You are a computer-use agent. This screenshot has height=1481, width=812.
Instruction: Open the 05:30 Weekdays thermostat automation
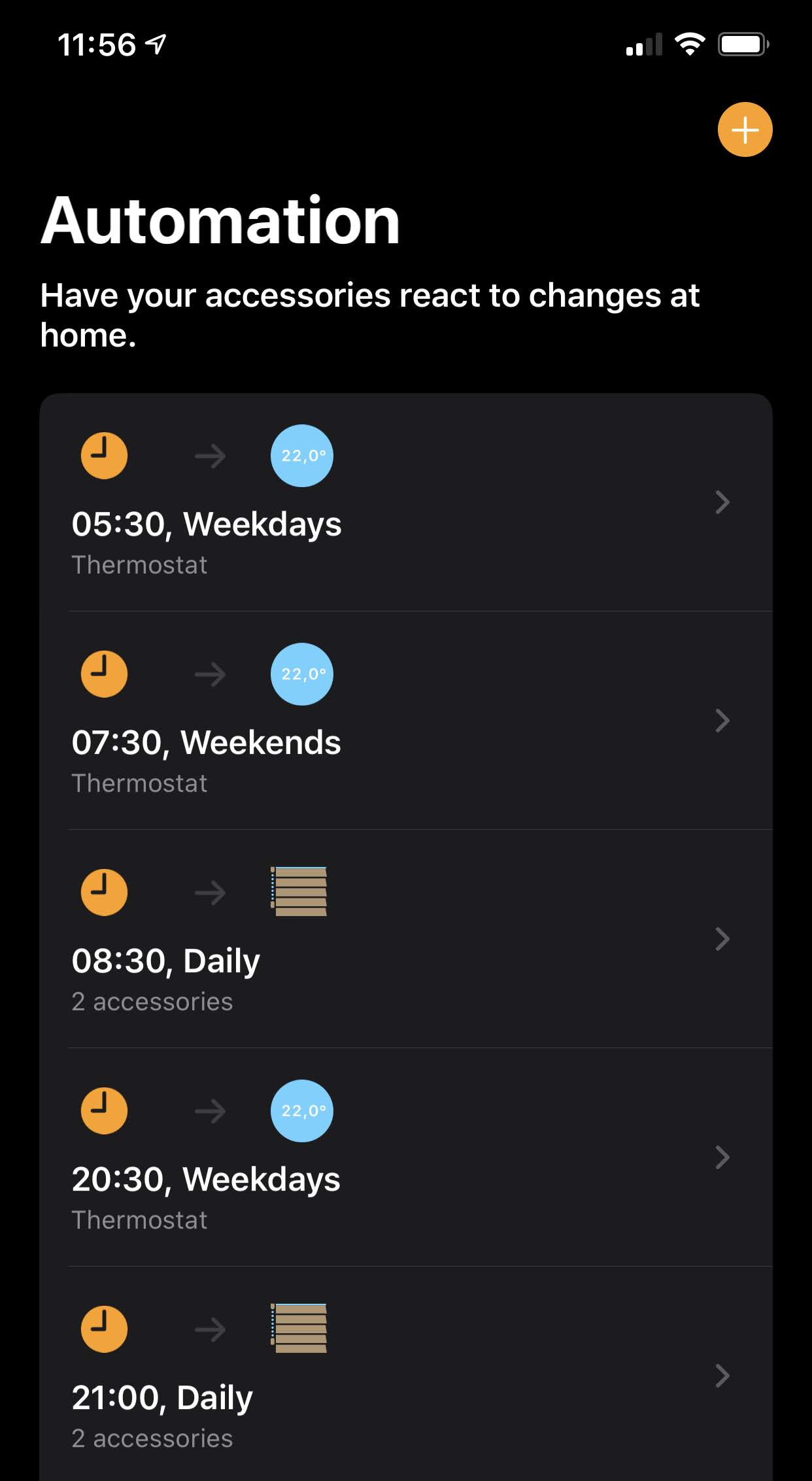[x=406, y=502]
